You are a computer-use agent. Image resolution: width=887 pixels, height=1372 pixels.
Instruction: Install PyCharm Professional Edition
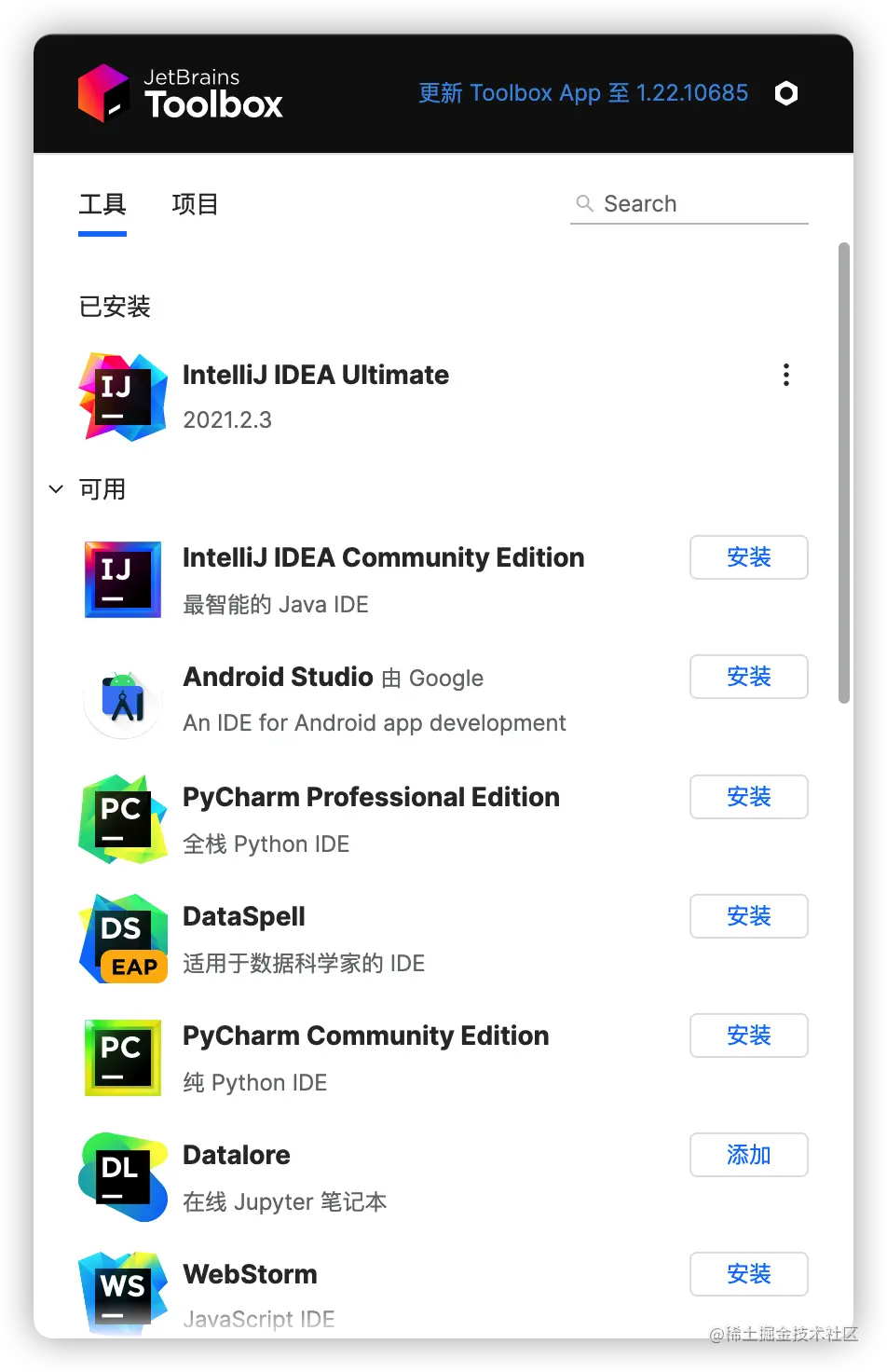748,797
